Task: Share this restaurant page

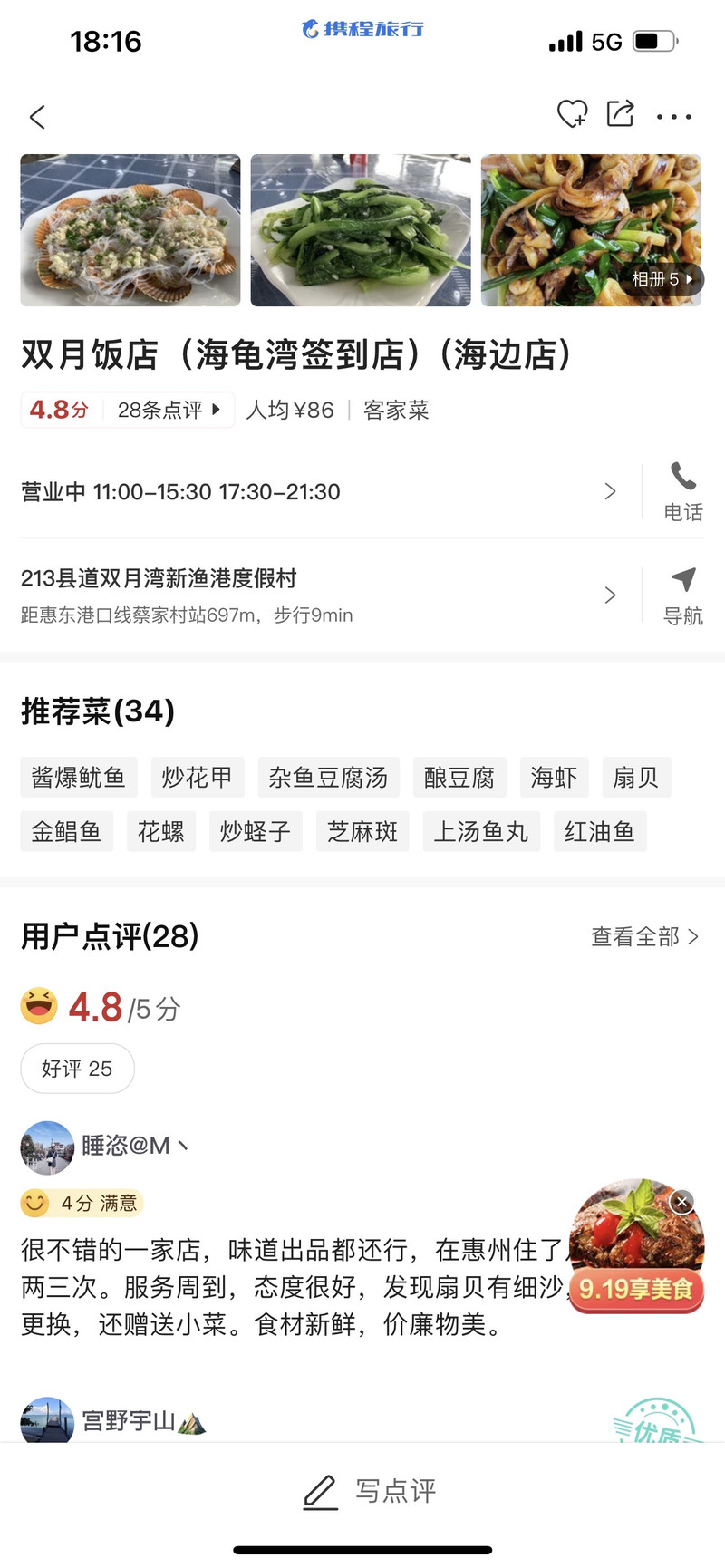Action: (x=621, y=114)
